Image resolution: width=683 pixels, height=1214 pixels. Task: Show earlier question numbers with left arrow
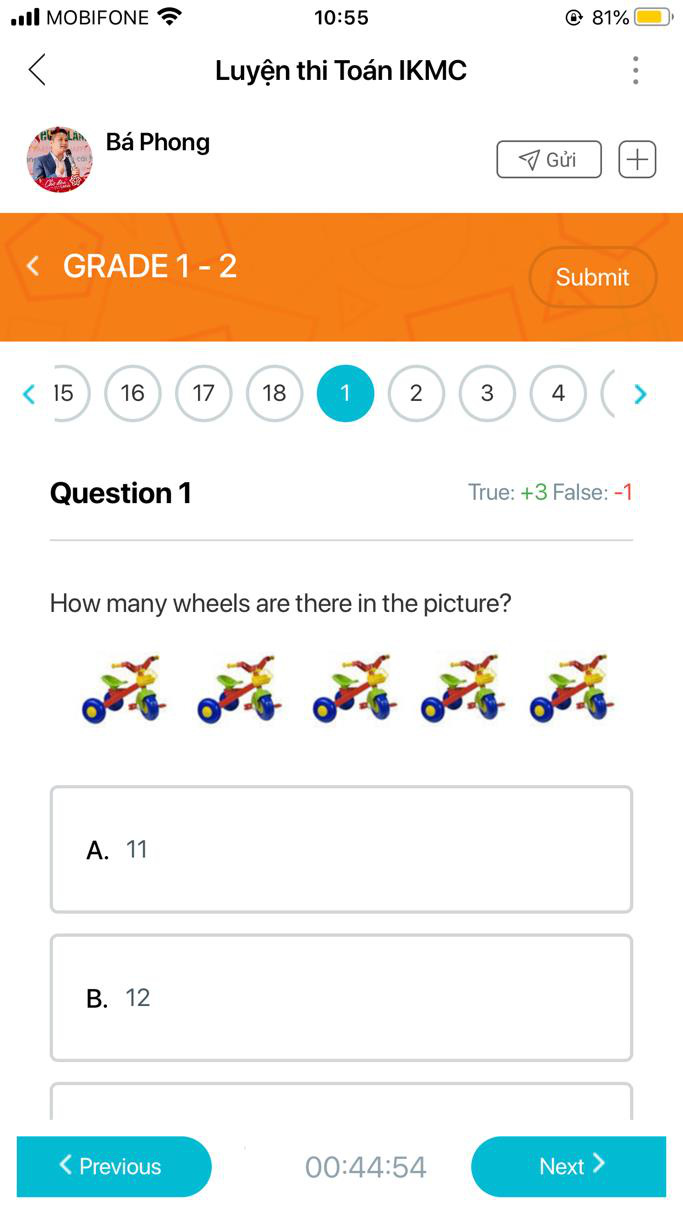click(28, 394)
